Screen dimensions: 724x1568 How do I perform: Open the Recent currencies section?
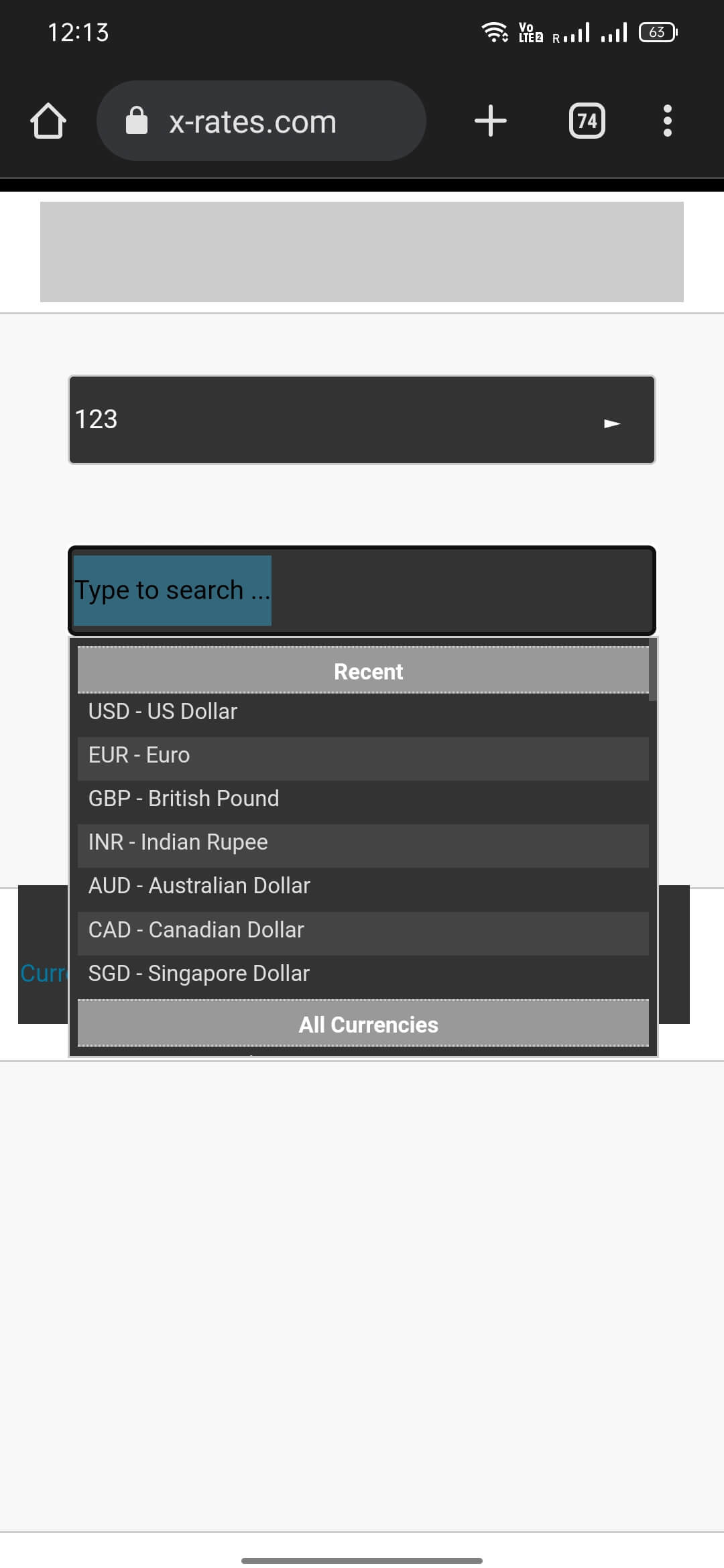(367, 671)
